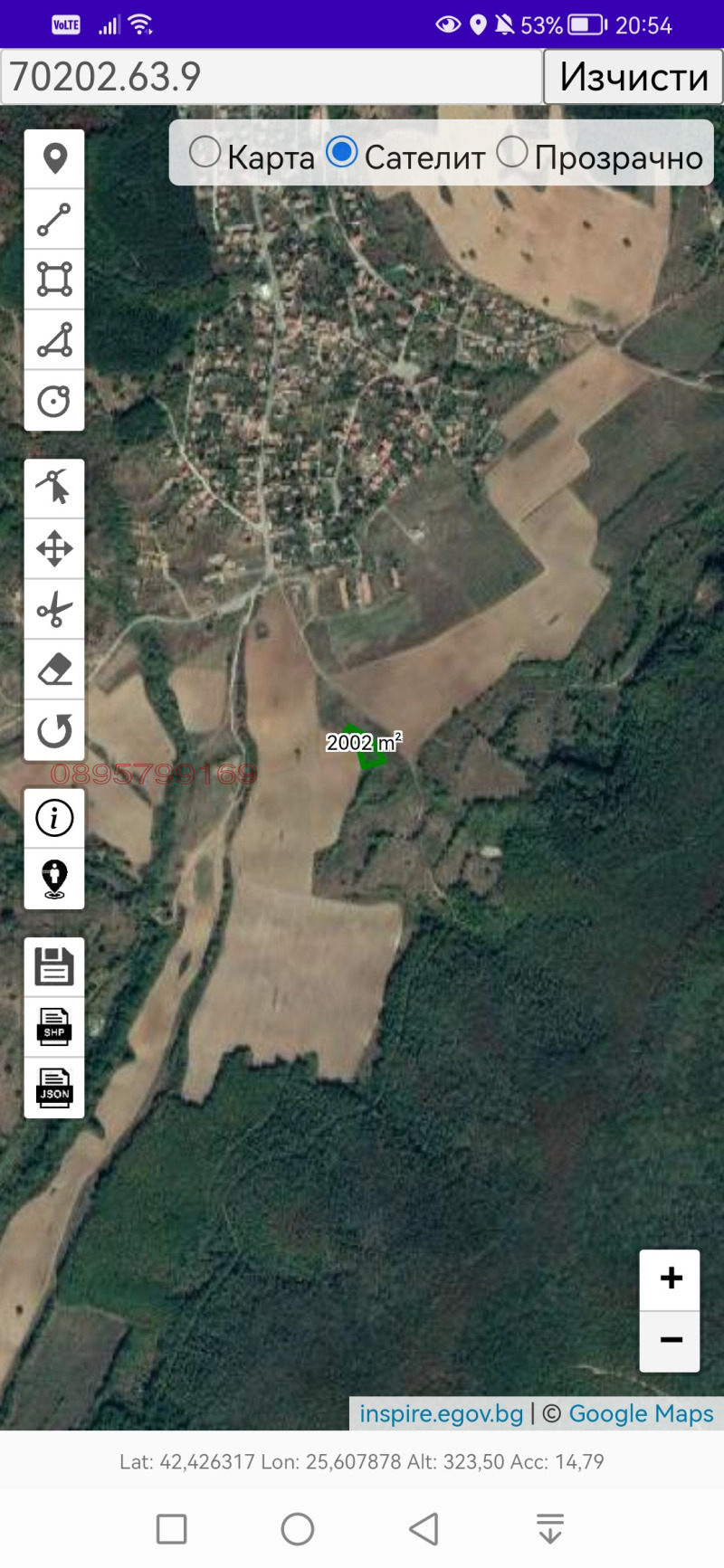Select the place marker tool
724x1568 pixels.
click(54, 159)
